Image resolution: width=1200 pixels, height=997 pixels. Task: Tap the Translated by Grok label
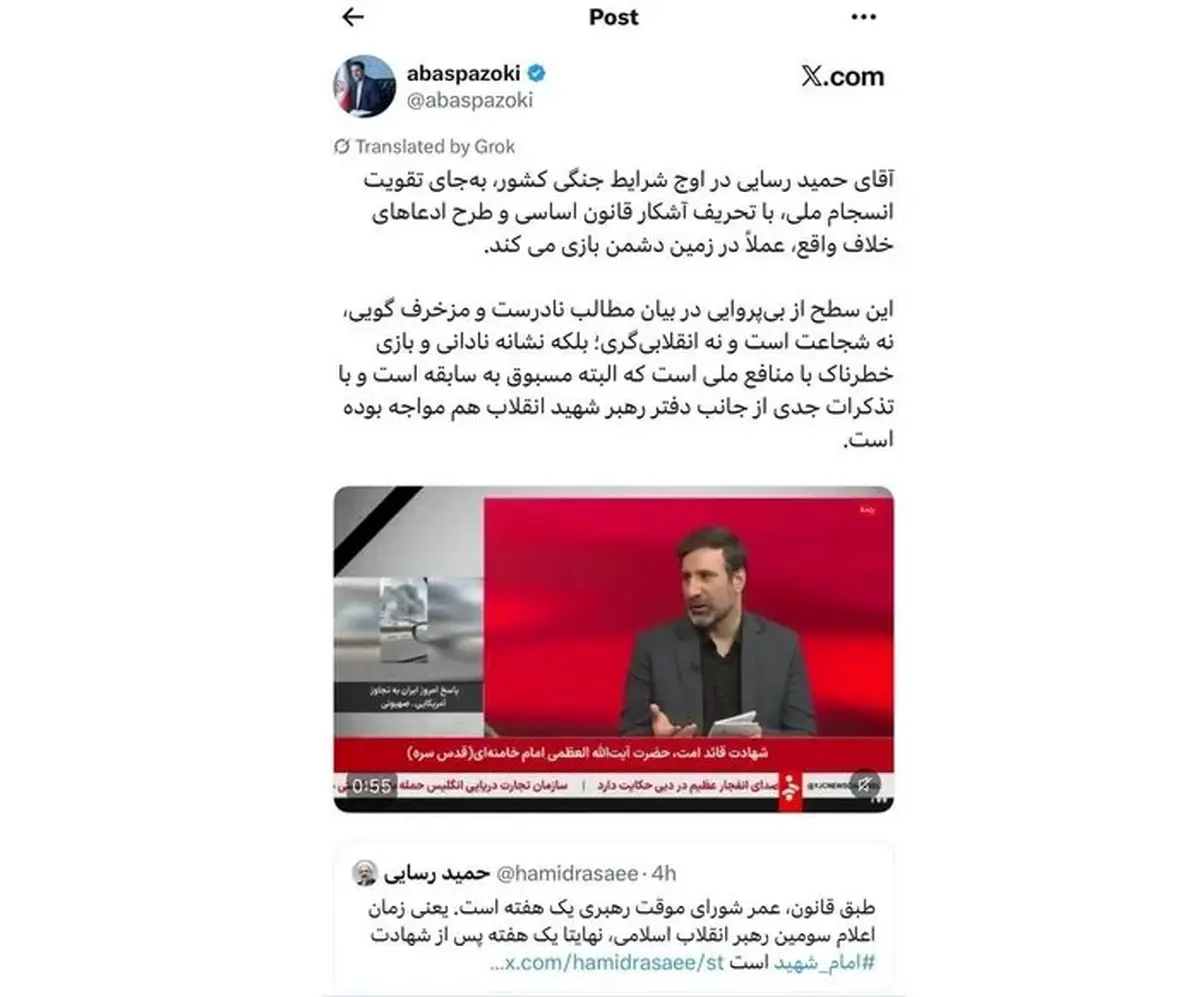425,147
